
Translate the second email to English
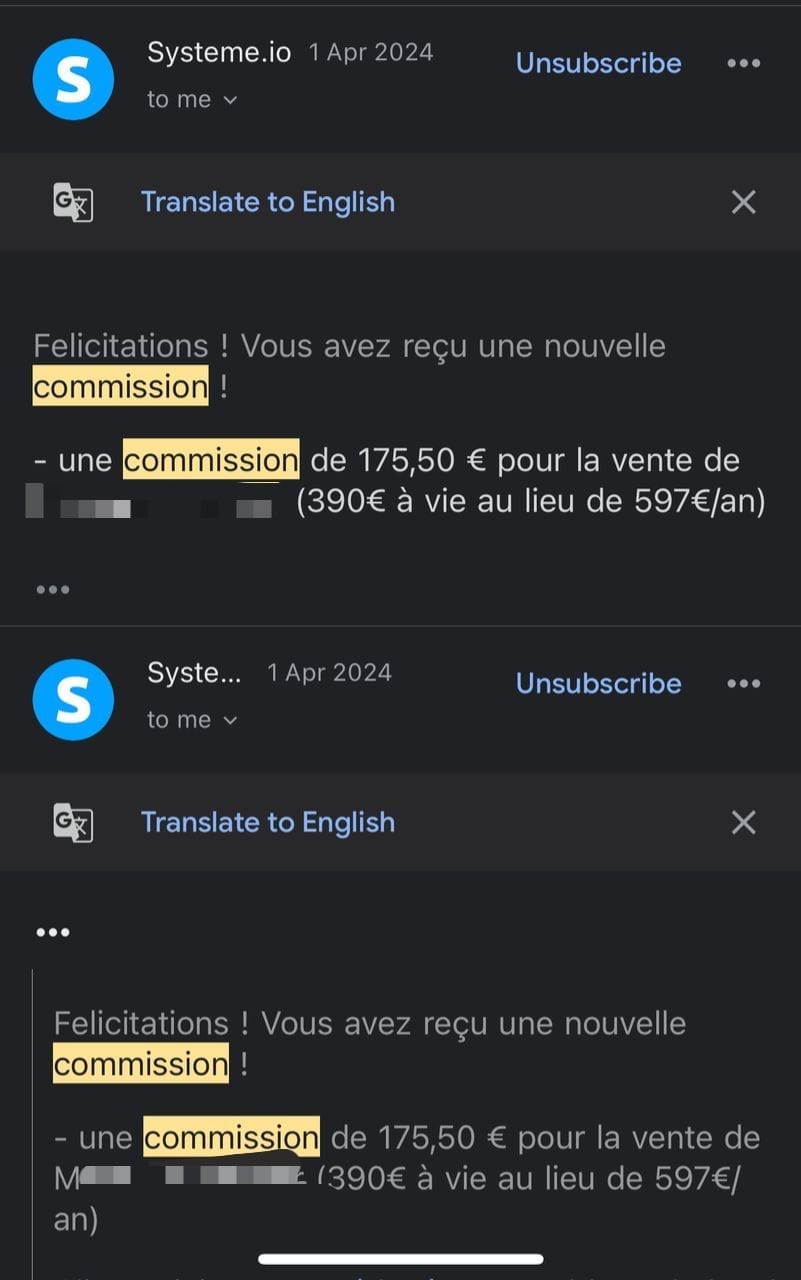point(268,822)
